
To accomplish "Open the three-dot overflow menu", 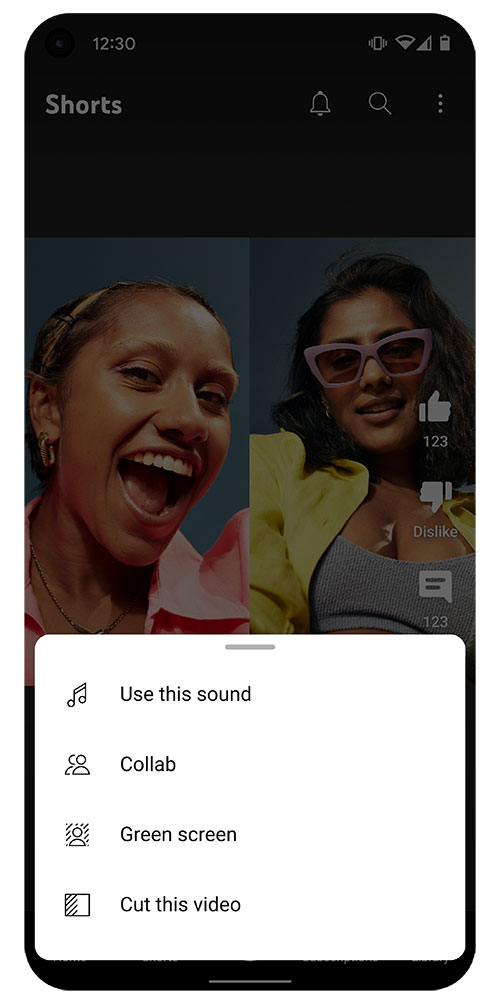I will pos(440,104).
